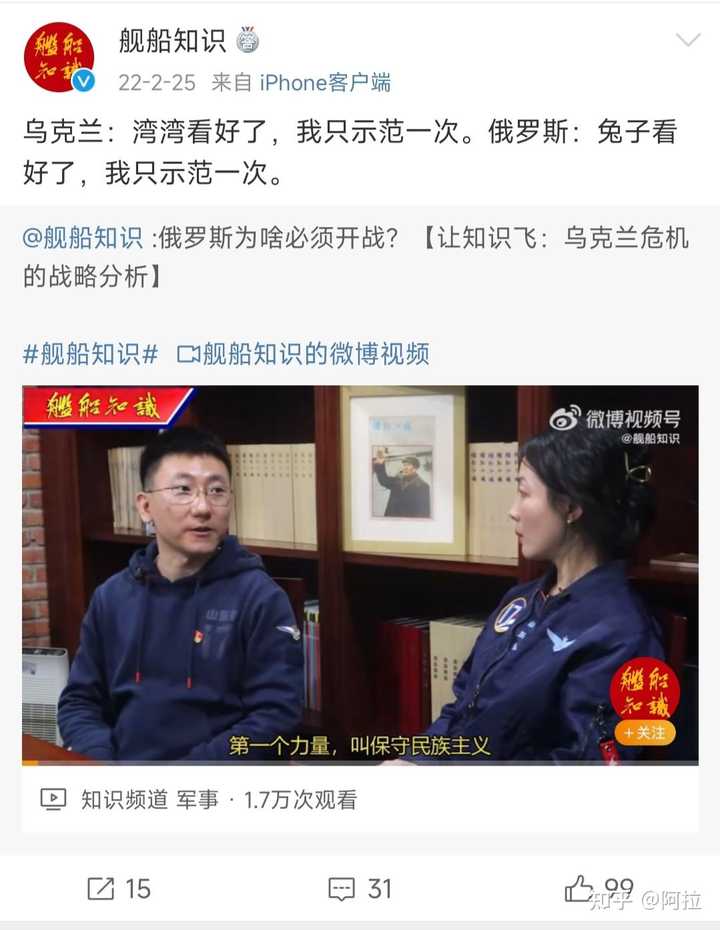Play the 乌克兰危机 video

tap(360, 575)
